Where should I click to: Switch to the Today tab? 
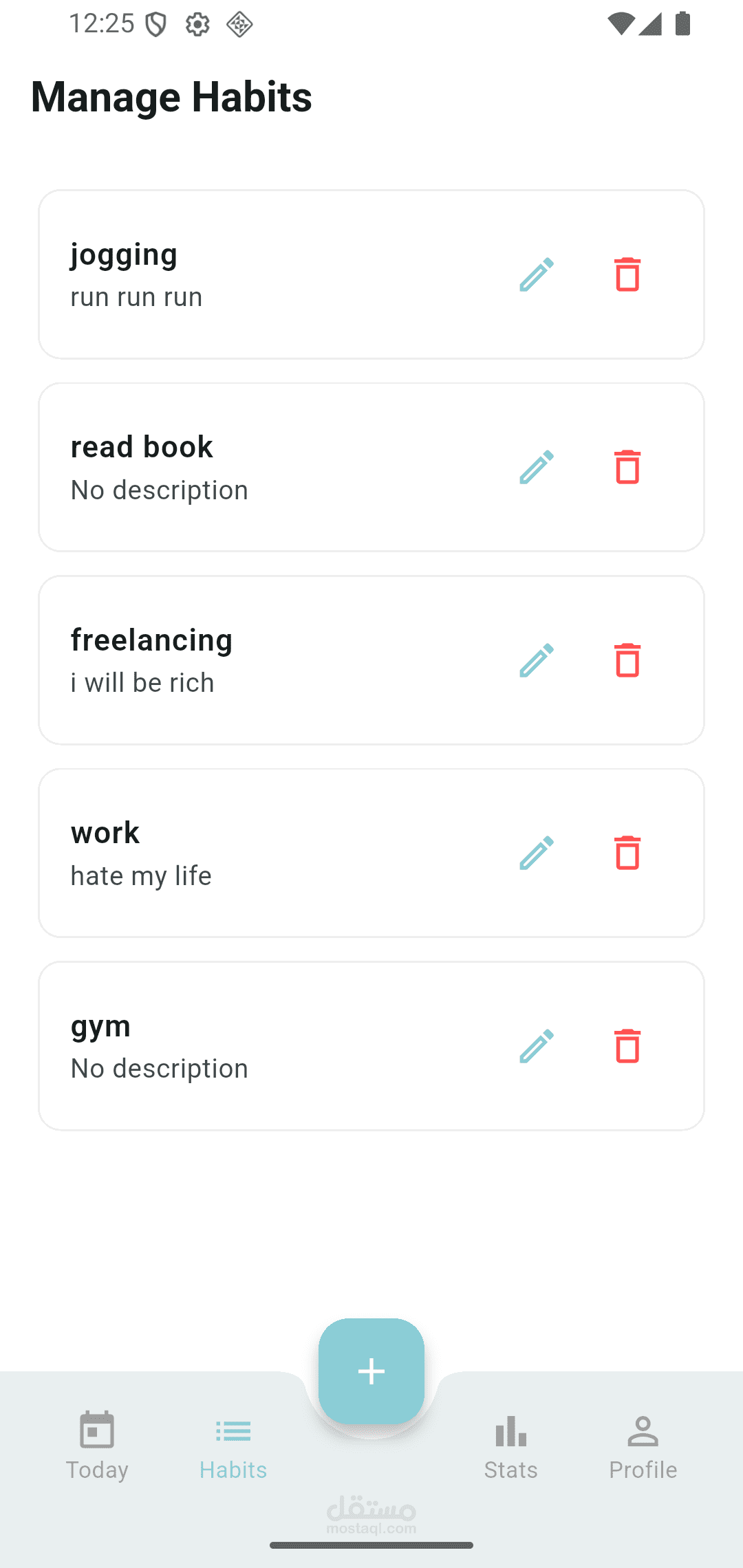pyautogui.click(x=97, y=1445)
